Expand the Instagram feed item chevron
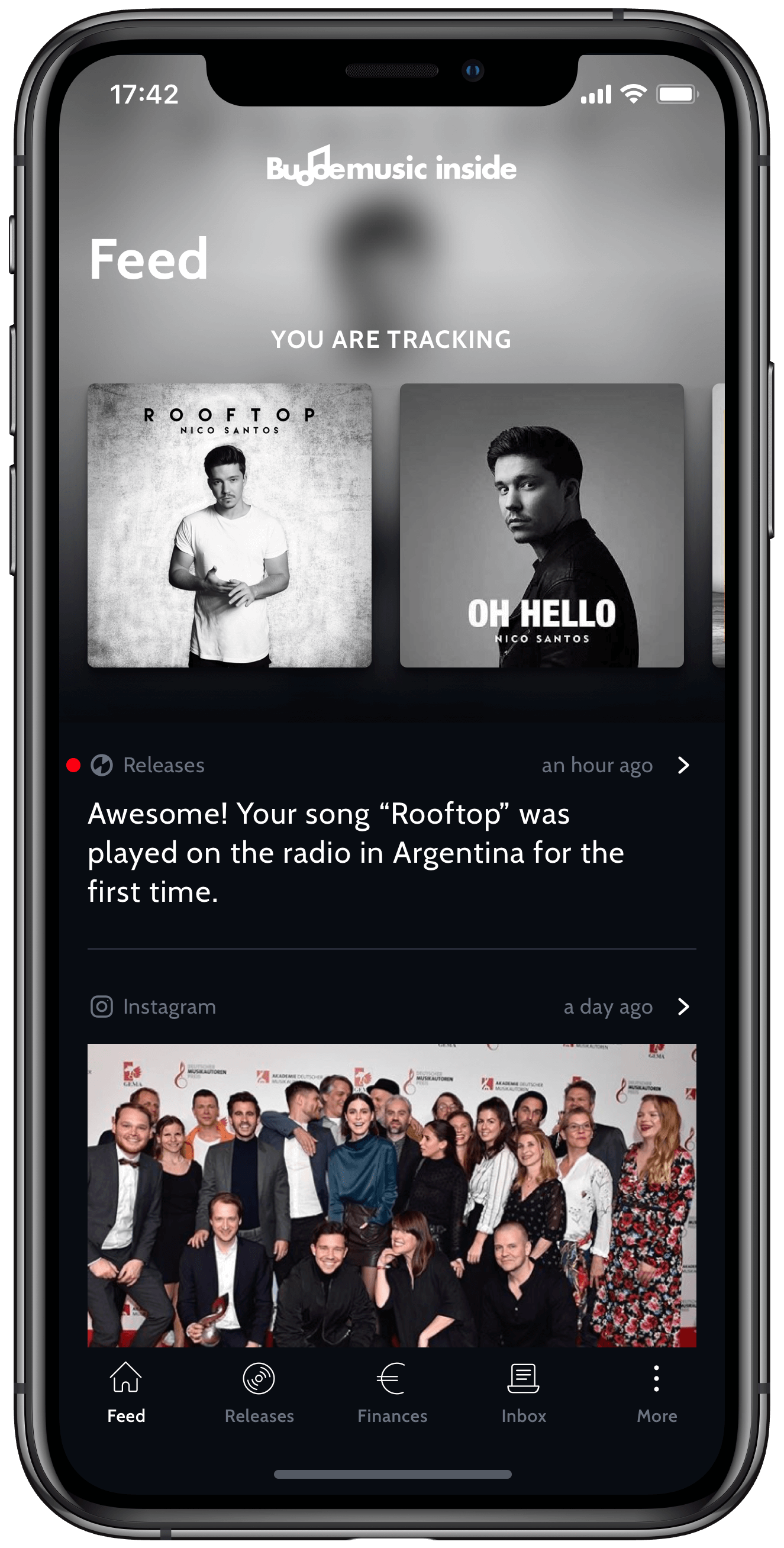Image resolution: width=784 pixels, height=1548 pixels. point(683,1007)
